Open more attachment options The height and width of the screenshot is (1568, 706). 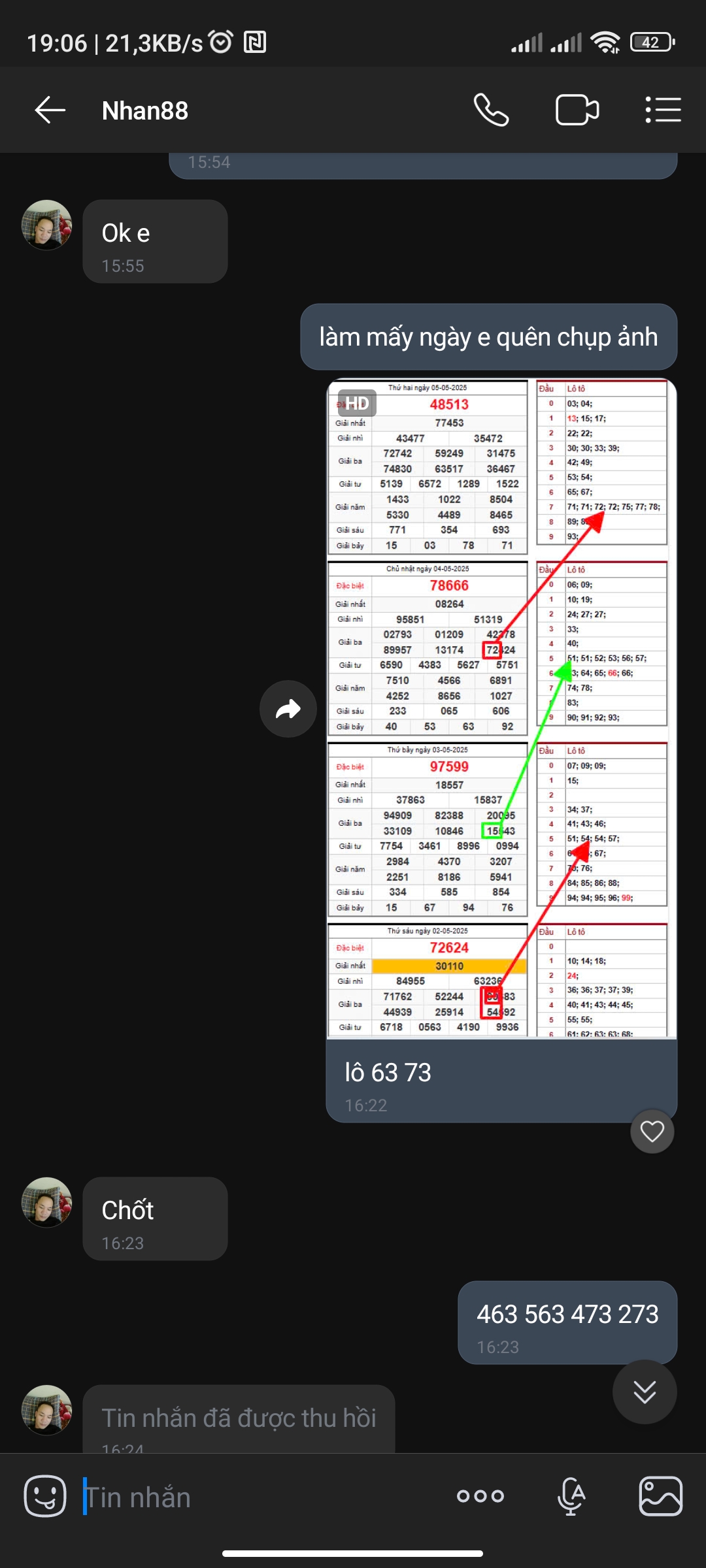coord(480,1496)
